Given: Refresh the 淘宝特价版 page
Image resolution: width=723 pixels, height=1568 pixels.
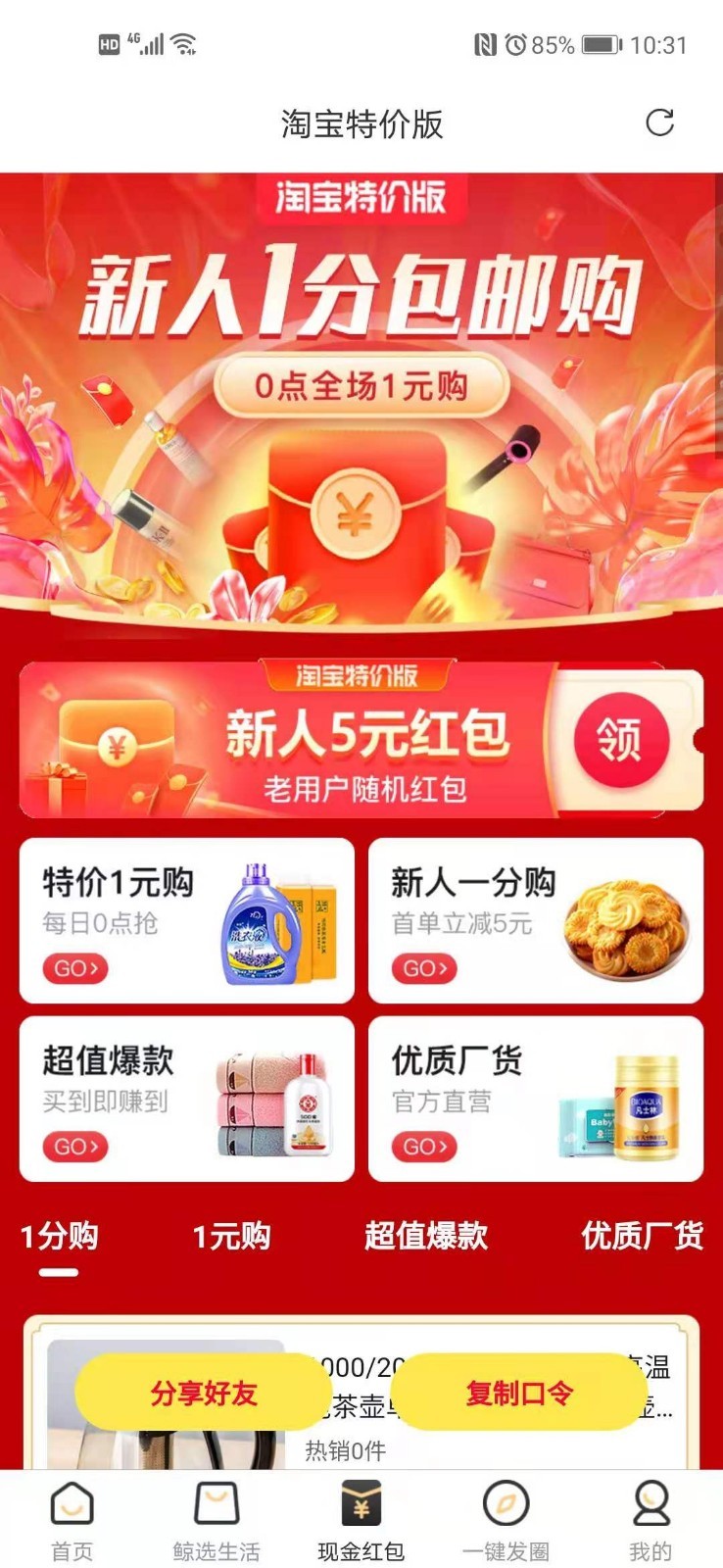Looking at the screenshot, I should click(659, 122).
